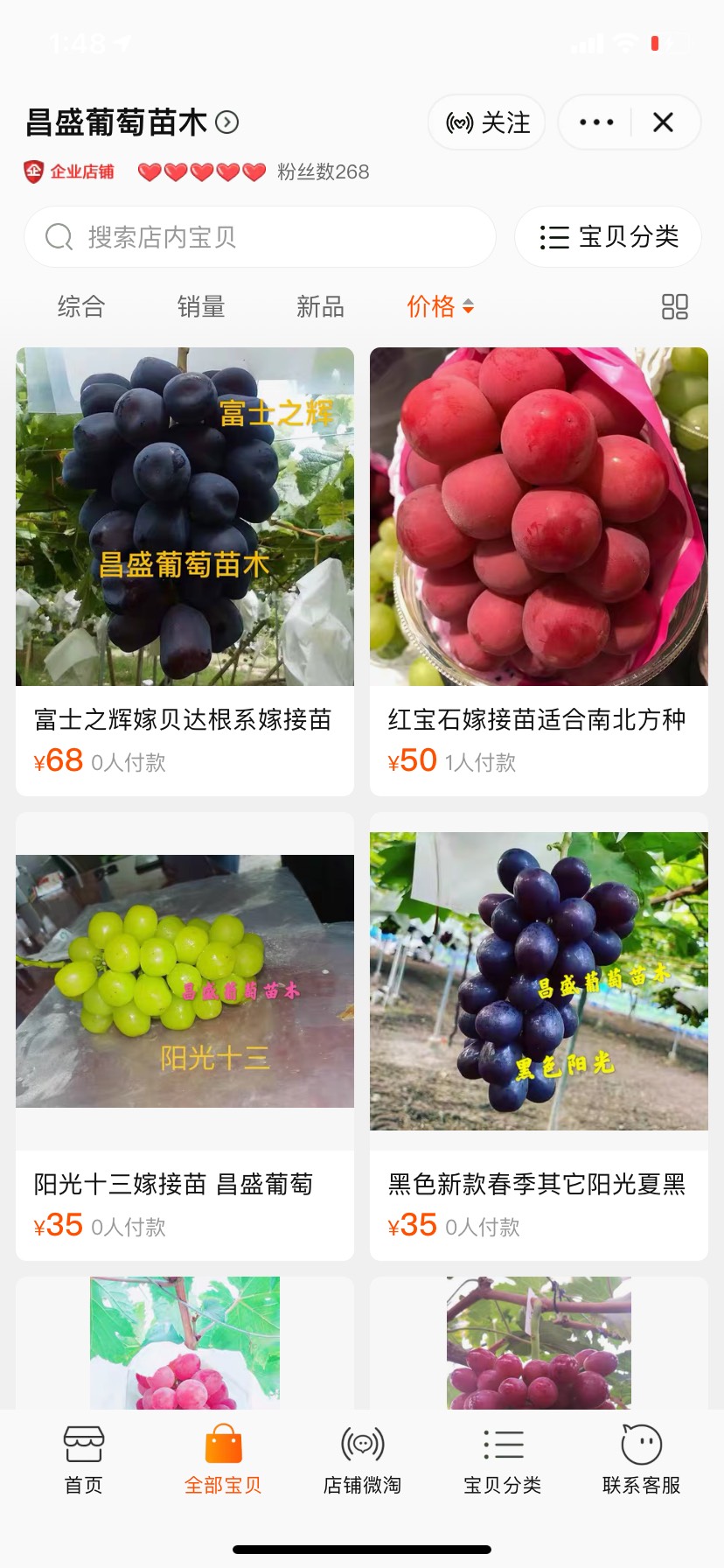
Task: Contact customer service via 联系客服
Action: [x=641, y=1460]
